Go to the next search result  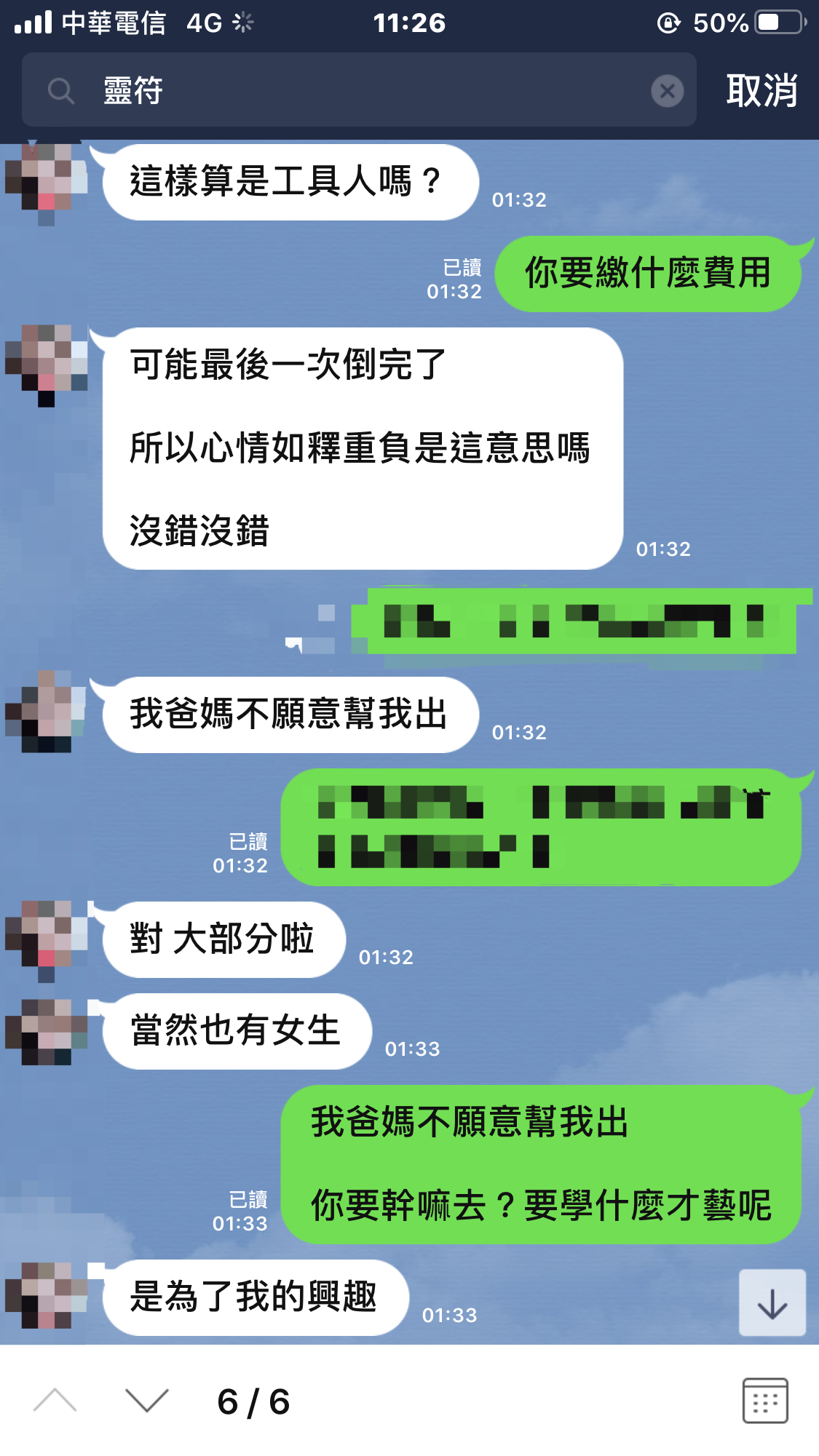[146, 1401]
